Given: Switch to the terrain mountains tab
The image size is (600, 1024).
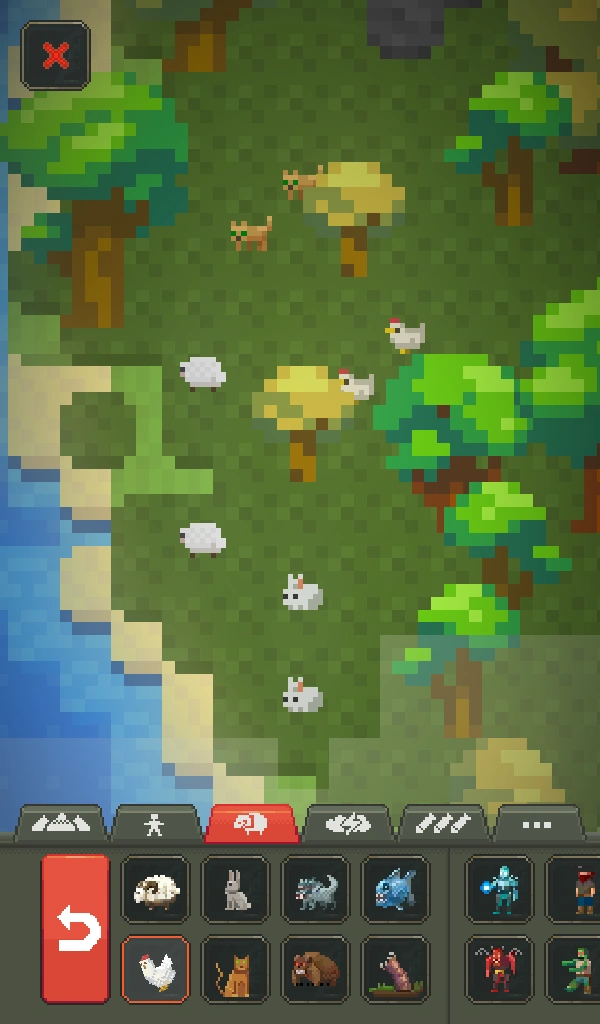Looking at the screenshot, I should [x=61, y=825].
